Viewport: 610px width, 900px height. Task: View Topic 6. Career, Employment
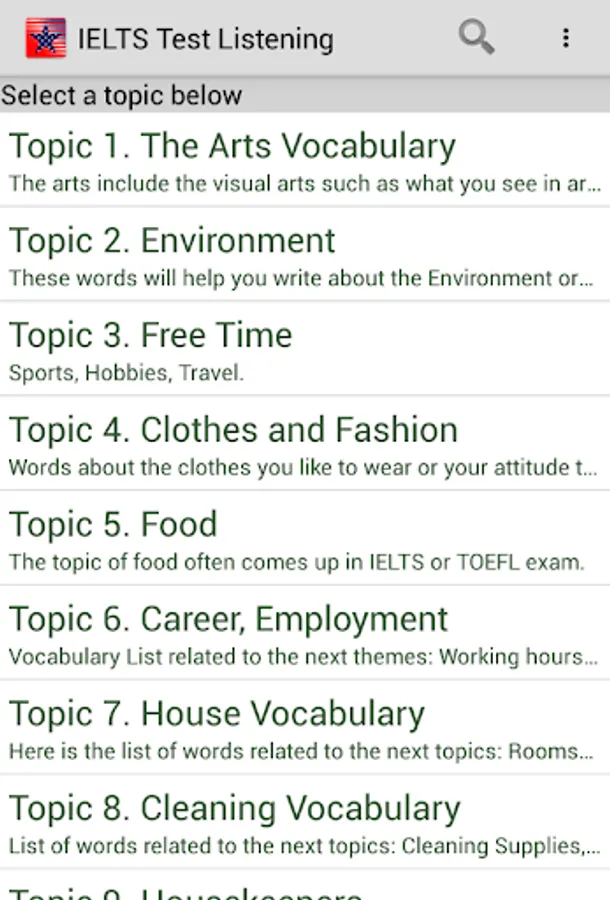[305, 632]
